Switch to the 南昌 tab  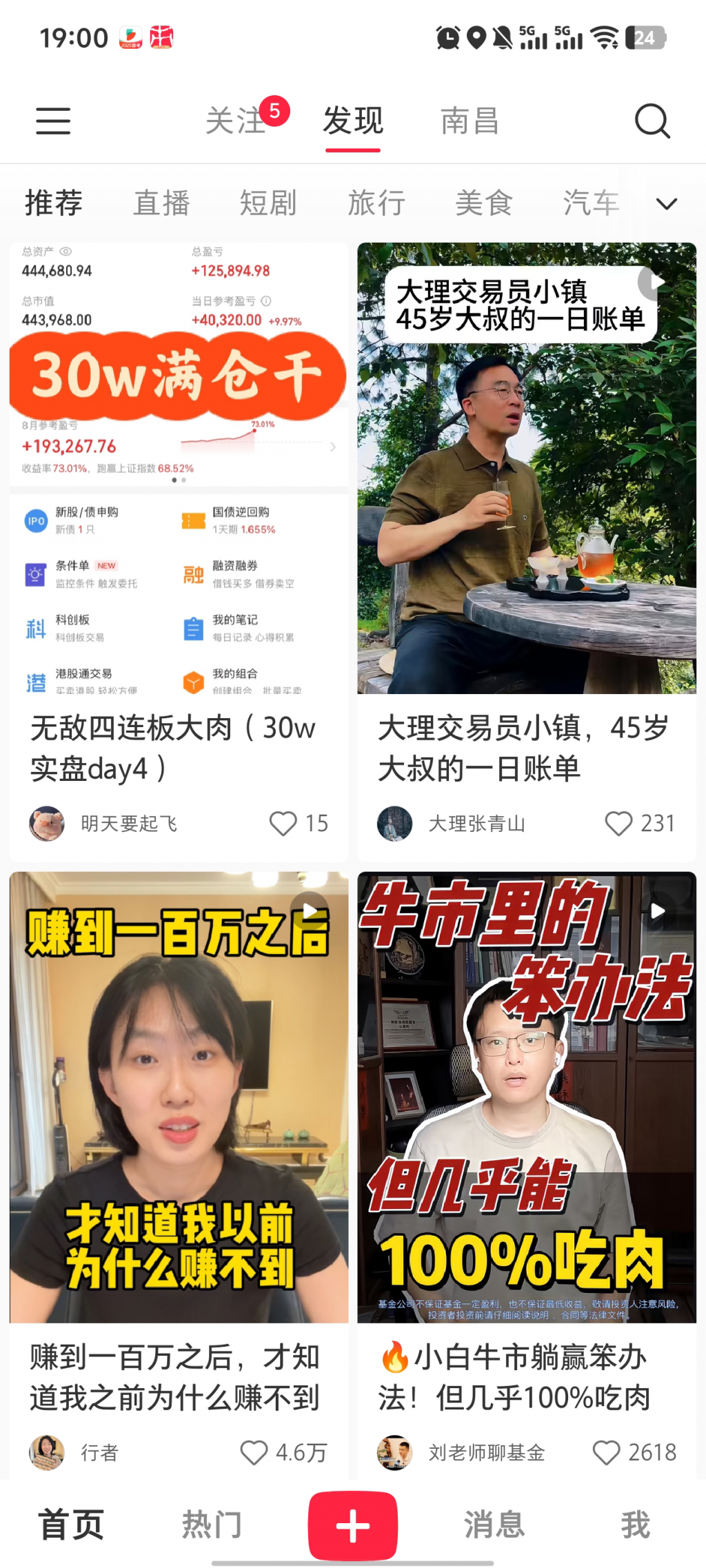click(x=470, y=121)
